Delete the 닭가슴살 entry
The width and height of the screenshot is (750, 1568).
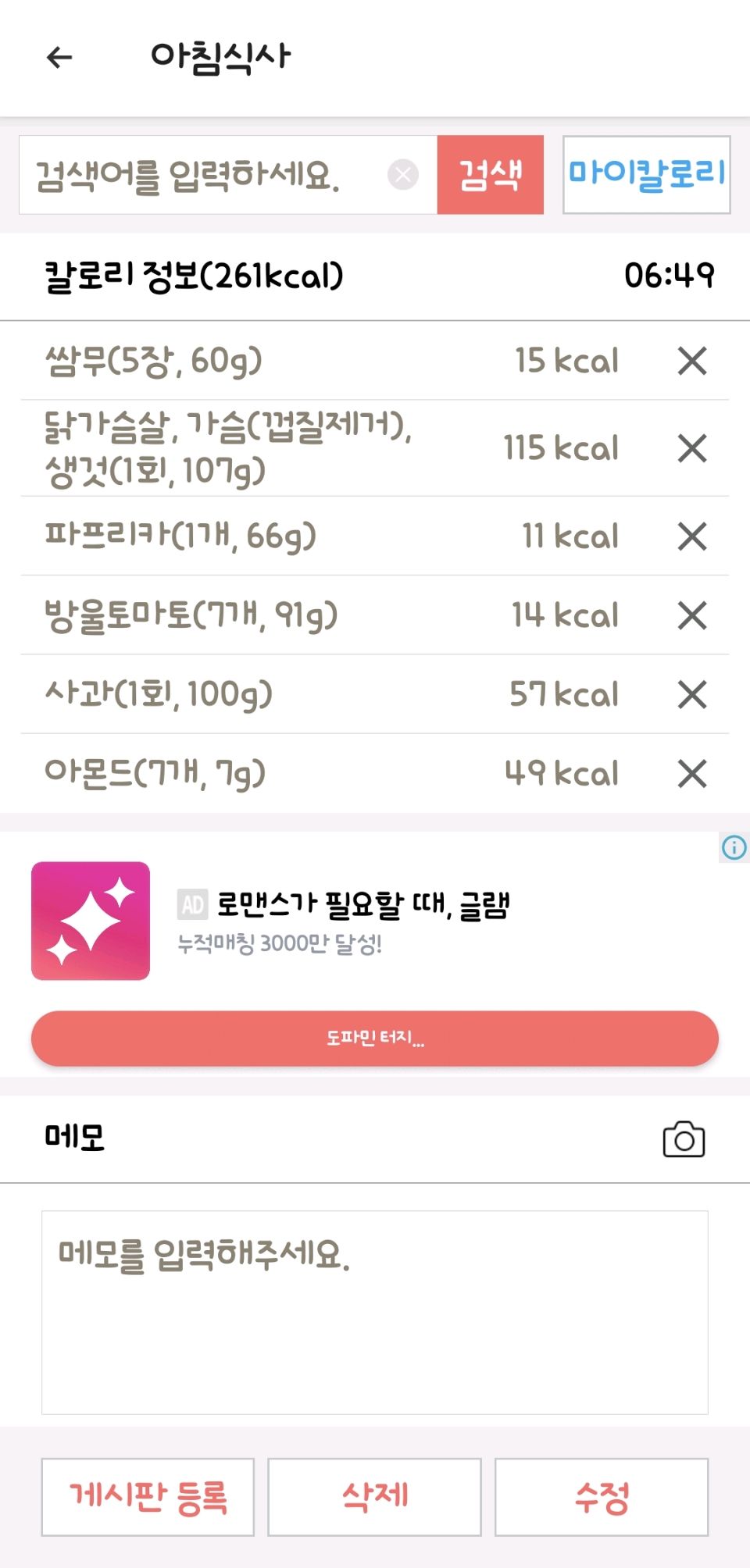pos(692,448)
